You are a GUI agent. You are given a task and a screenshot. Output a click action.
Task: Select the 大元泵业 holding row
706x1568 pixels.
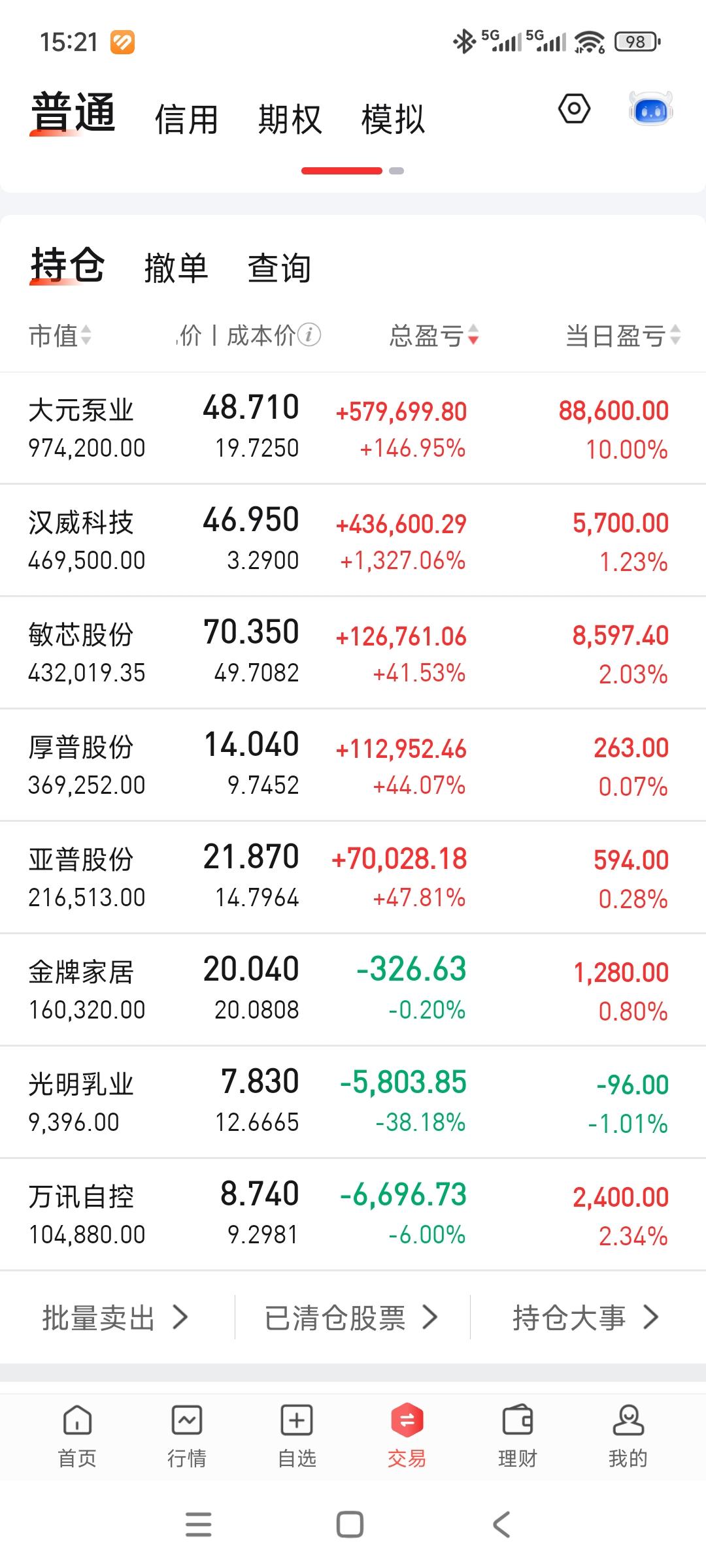tap(353, 426)
